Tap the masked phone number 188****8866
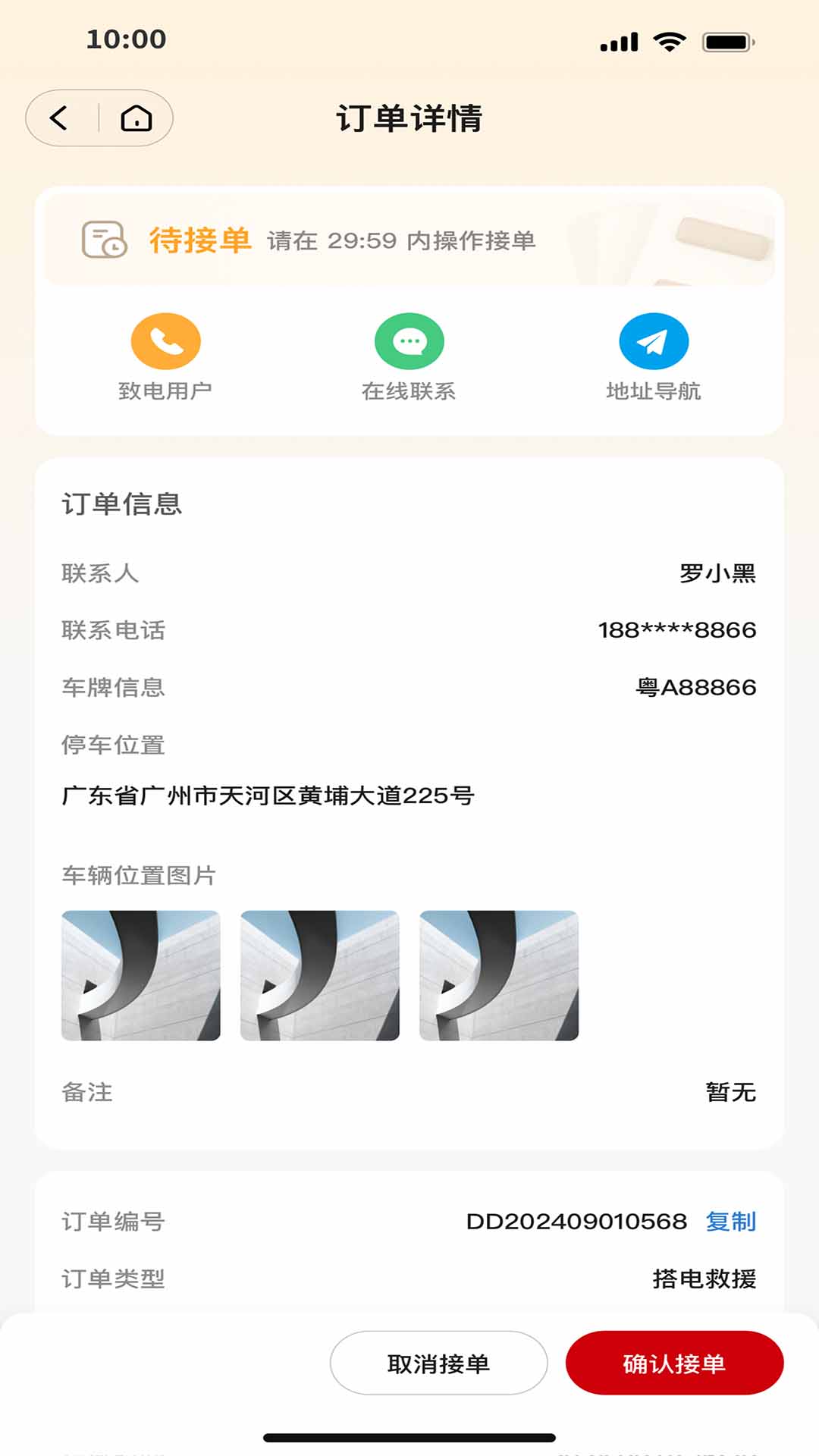 tap(676, 629)
